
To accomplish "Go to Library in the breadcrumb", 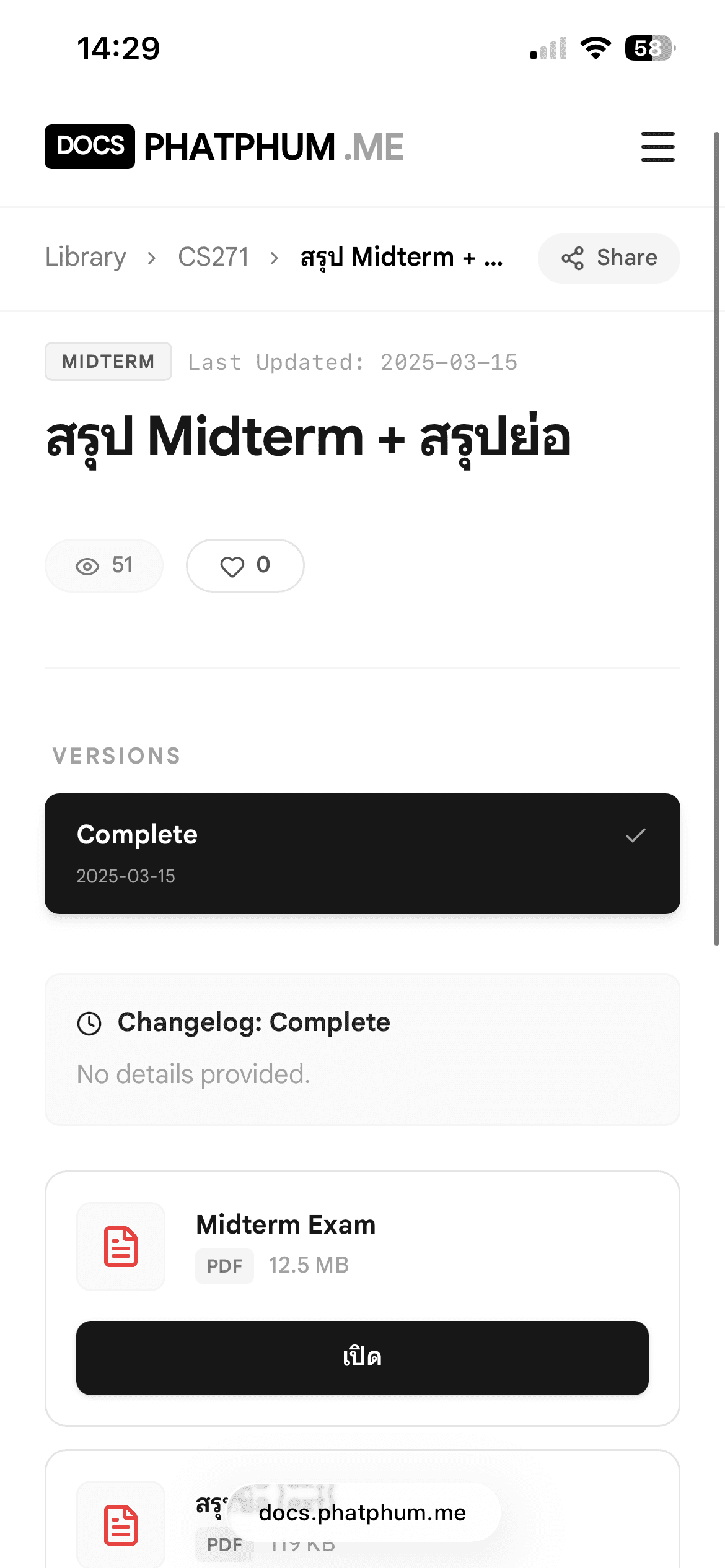I will pyautogui.click(x=86, y=258).
